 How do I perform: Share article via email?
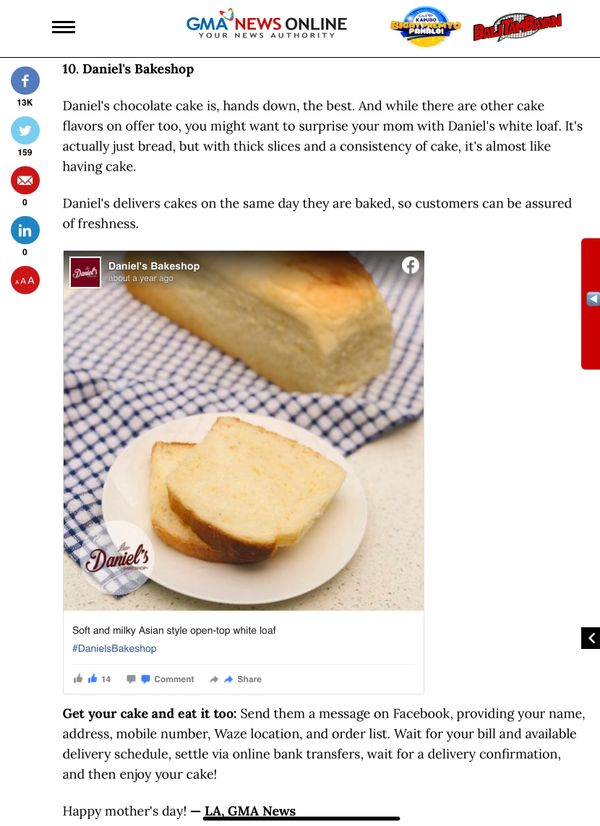(x=25, y=181)
